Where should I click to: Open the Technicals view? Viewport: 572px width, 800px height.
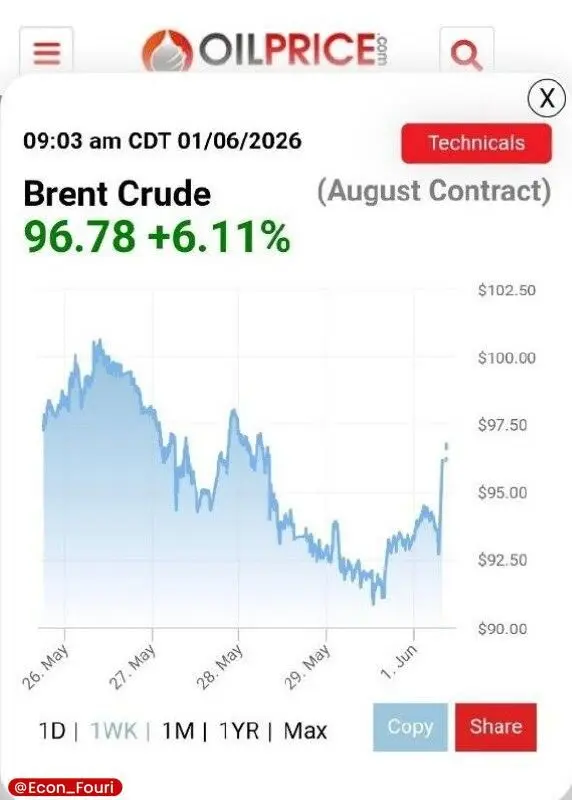pos(477,143)
